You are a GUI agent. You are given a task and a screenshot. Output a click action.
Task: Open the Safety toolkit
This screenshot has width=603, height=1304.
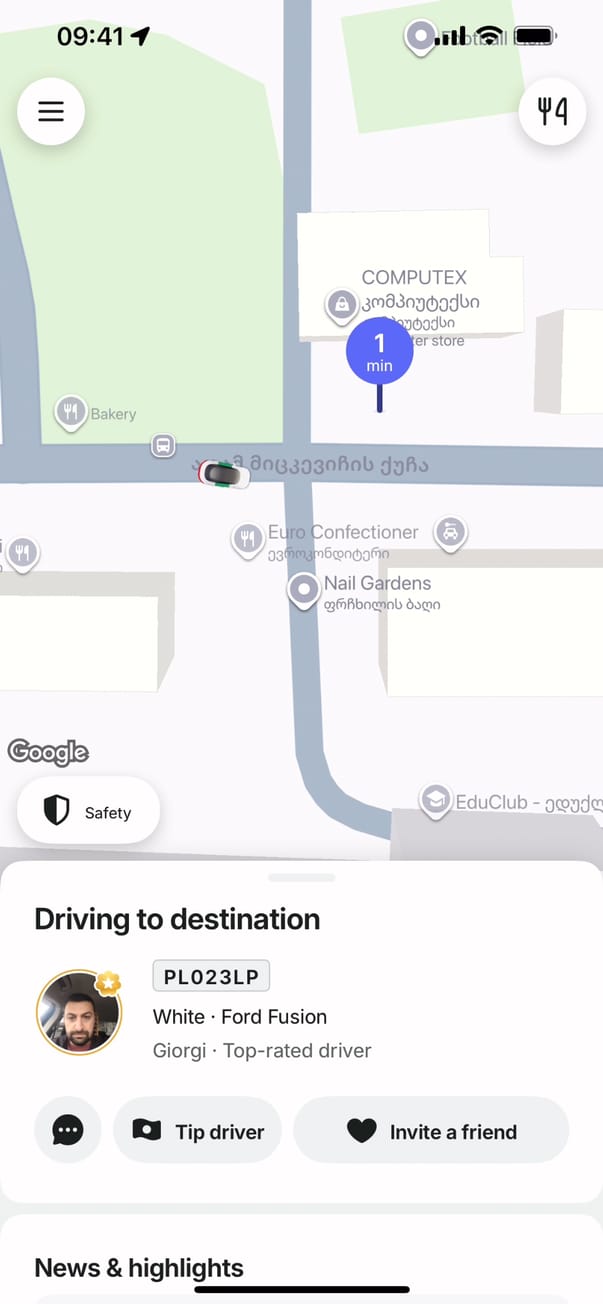(x=89, y=812)
